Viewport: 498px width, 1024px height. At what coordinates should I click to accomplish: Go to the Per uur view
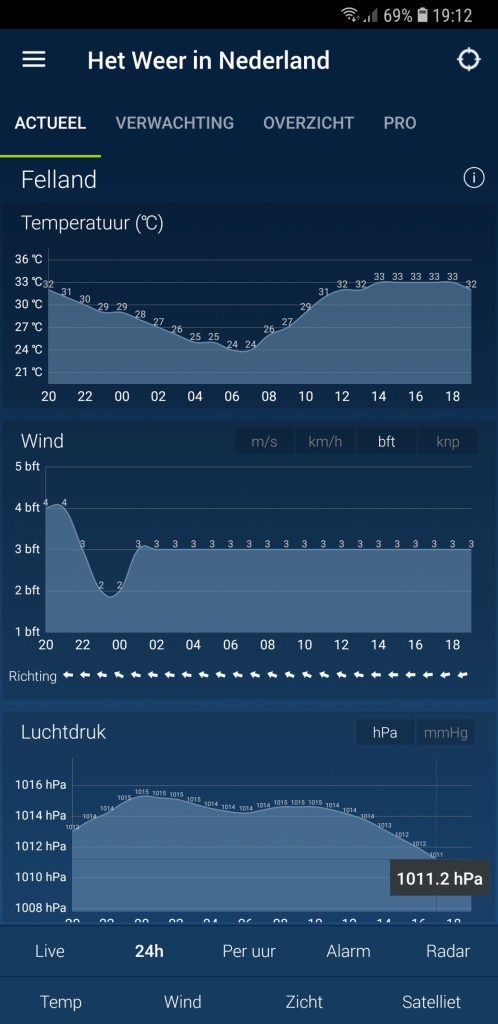249,951
